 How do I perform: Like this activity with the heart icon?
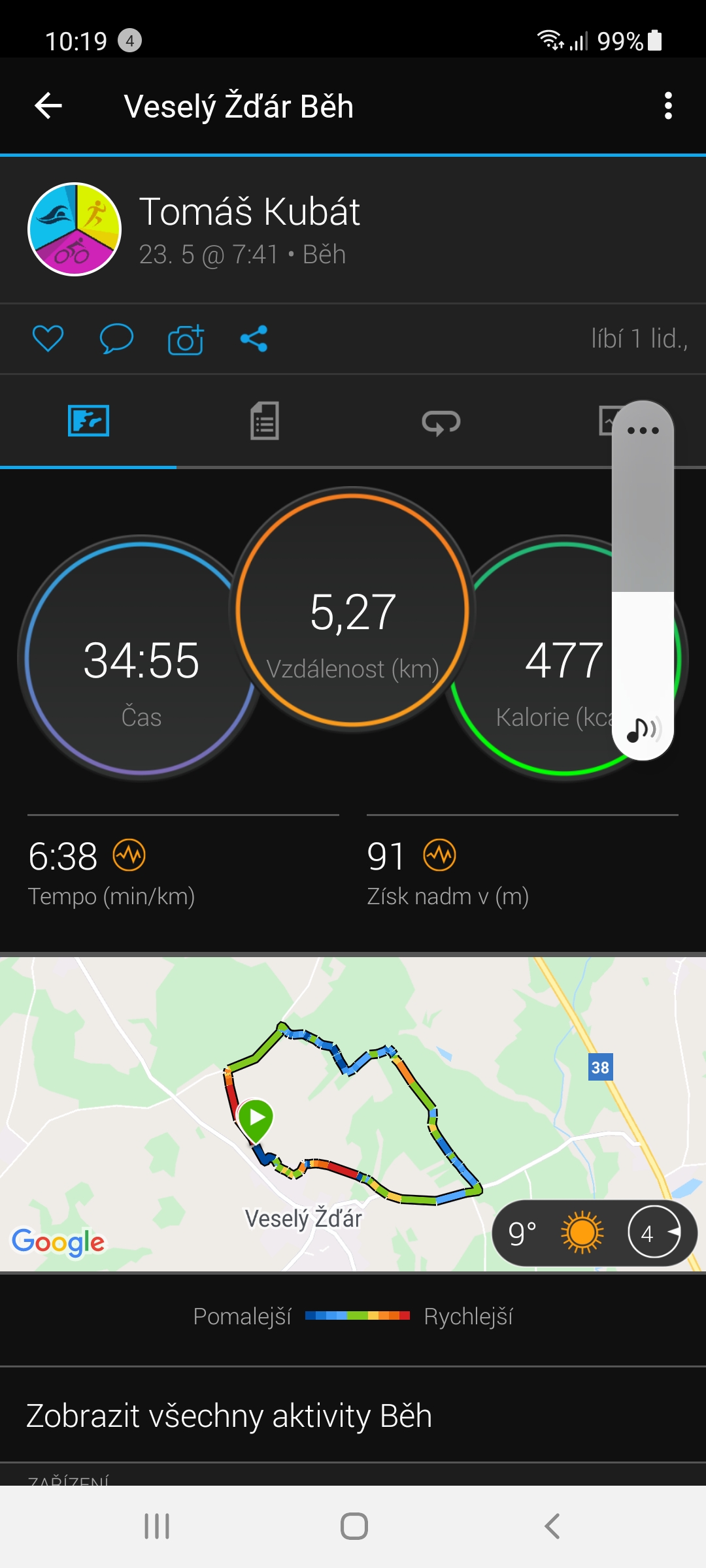tap(48, 338)
